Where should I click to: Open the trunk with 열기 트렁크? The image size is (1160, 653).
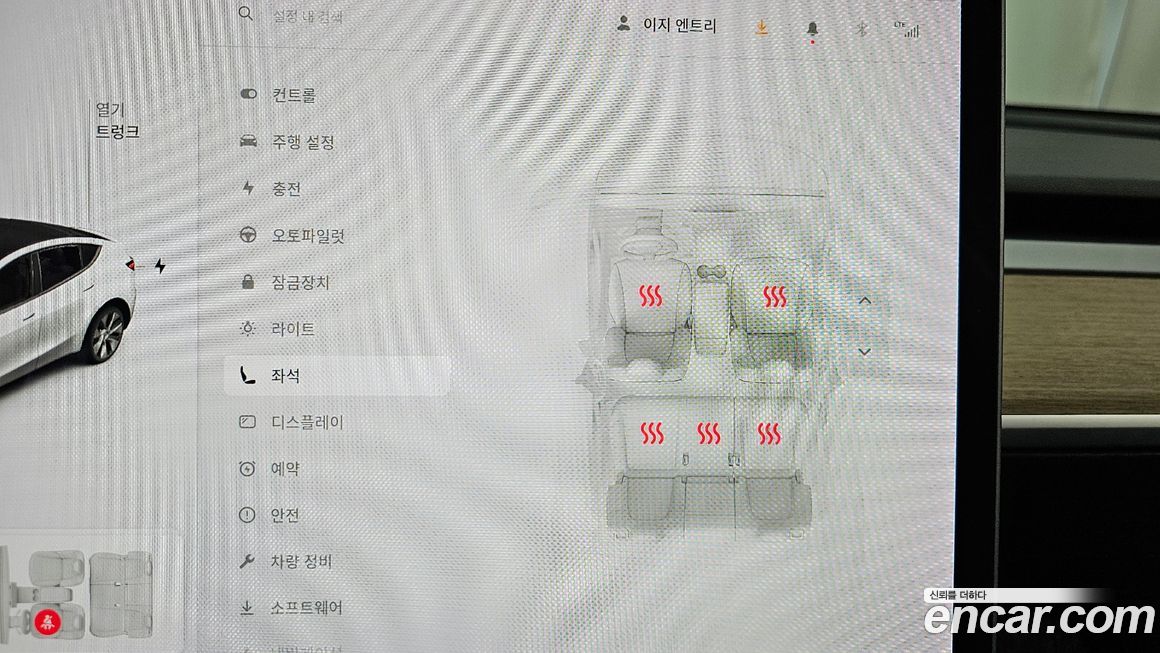(117, 120)
